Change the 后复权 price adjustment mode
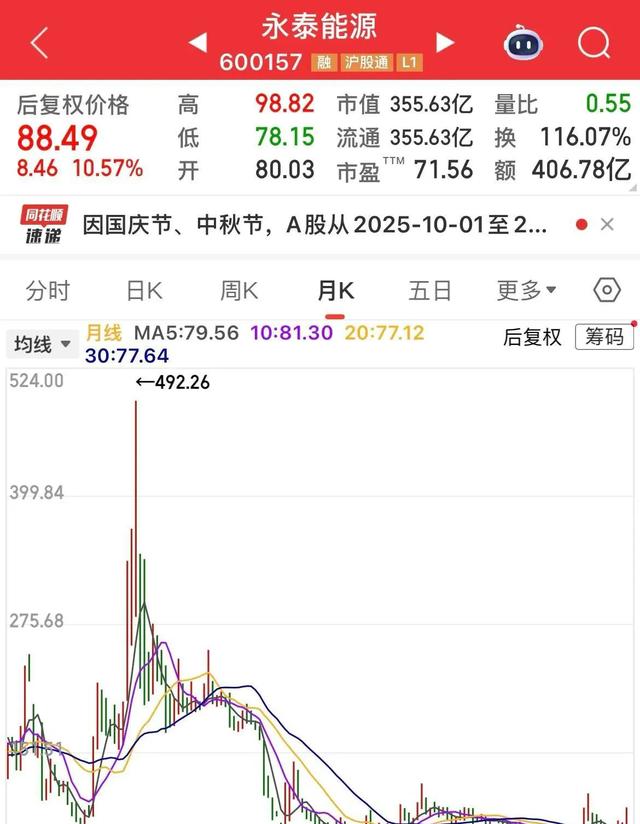 point(532,337)
